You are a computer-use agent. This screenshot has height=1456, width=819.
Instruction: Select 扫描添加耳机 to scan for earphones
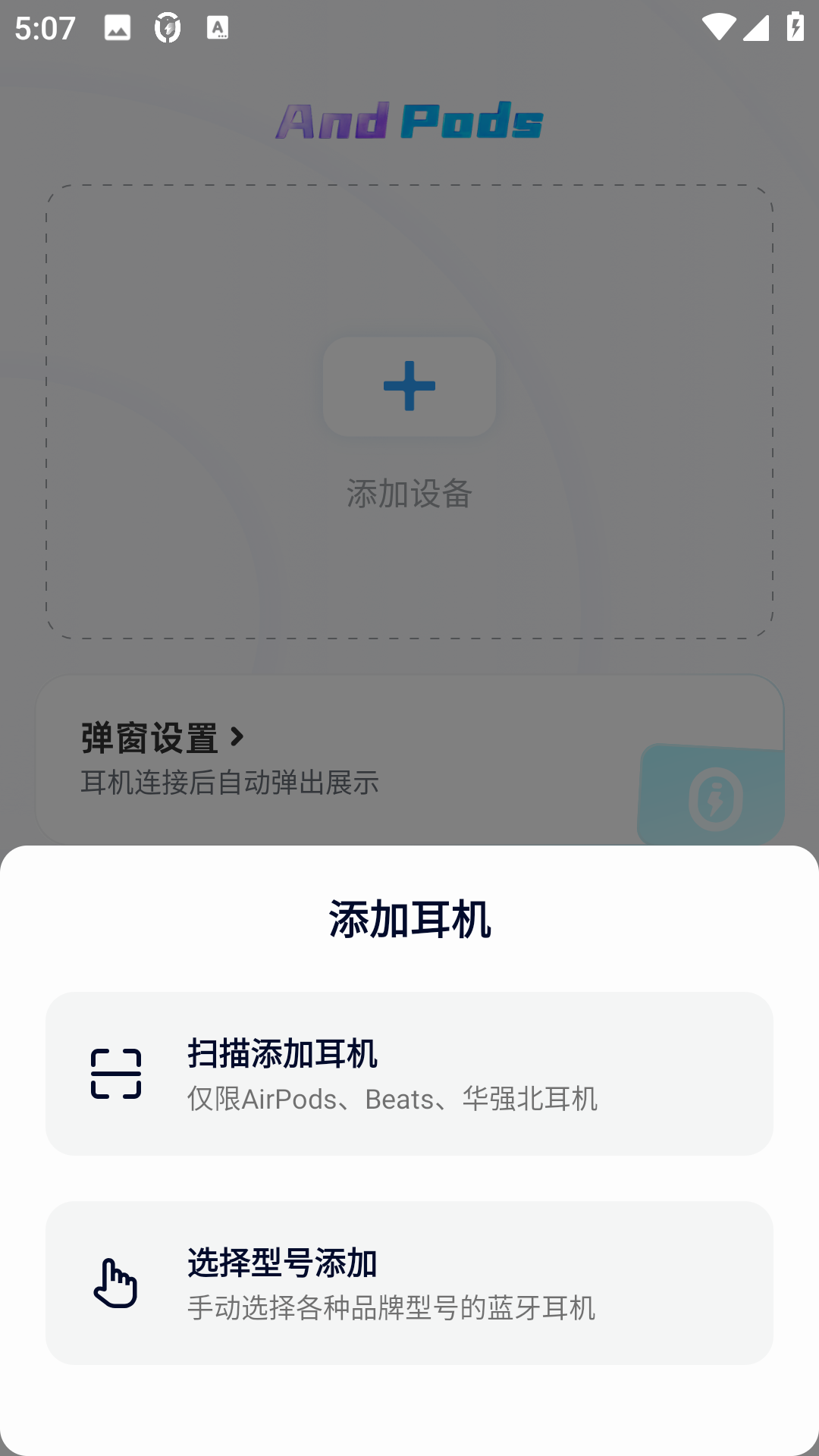click(409, 1073)
